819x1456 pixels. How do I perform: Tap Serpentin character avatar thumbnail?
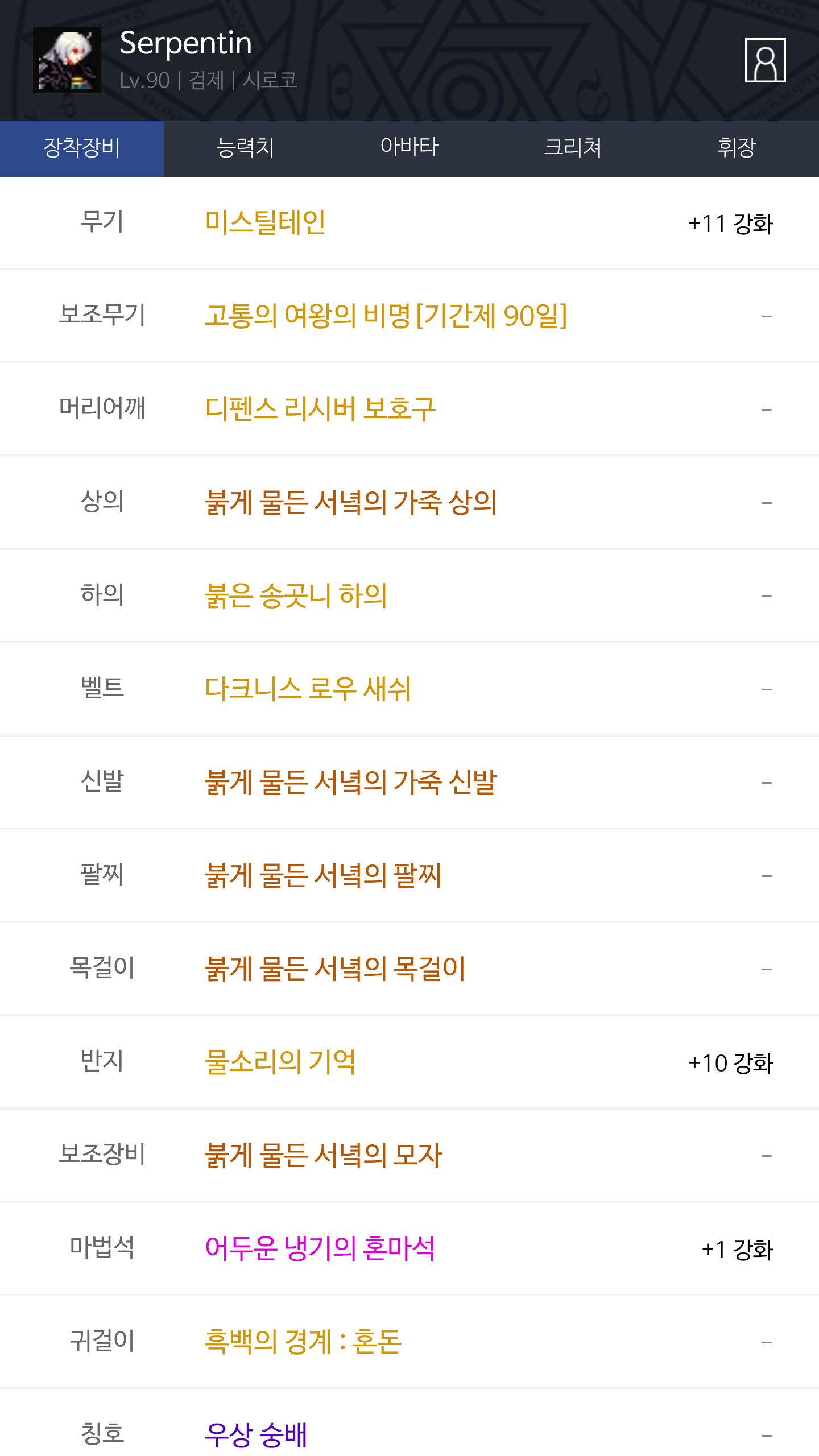[x=67, y=60]
